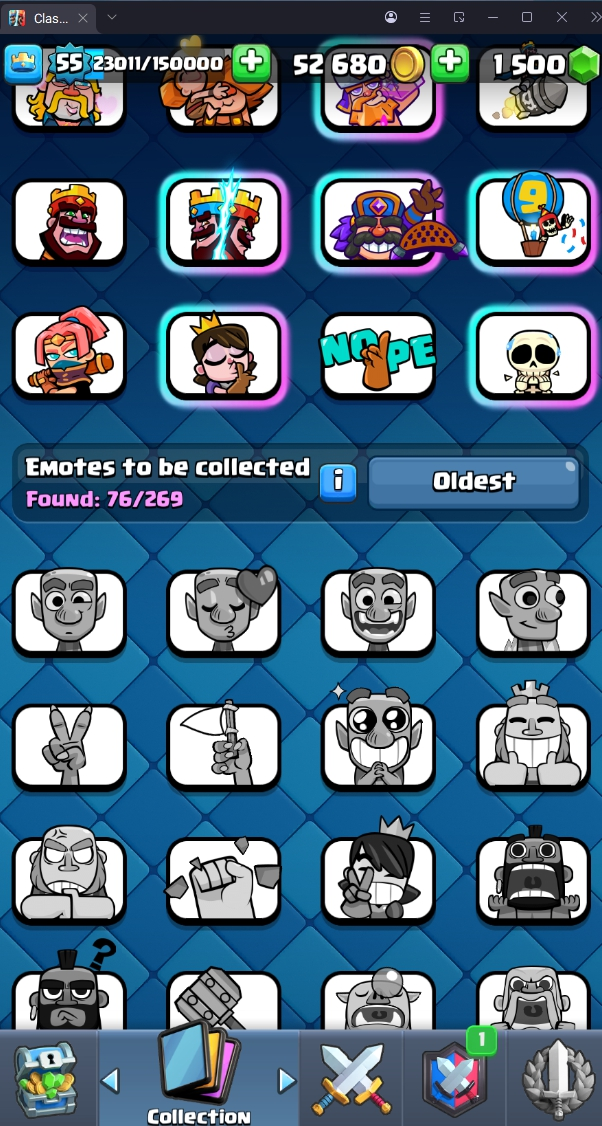602x1126 pixels.
Task: Select the crying skeleton emote
Action: tap(532, 354)
